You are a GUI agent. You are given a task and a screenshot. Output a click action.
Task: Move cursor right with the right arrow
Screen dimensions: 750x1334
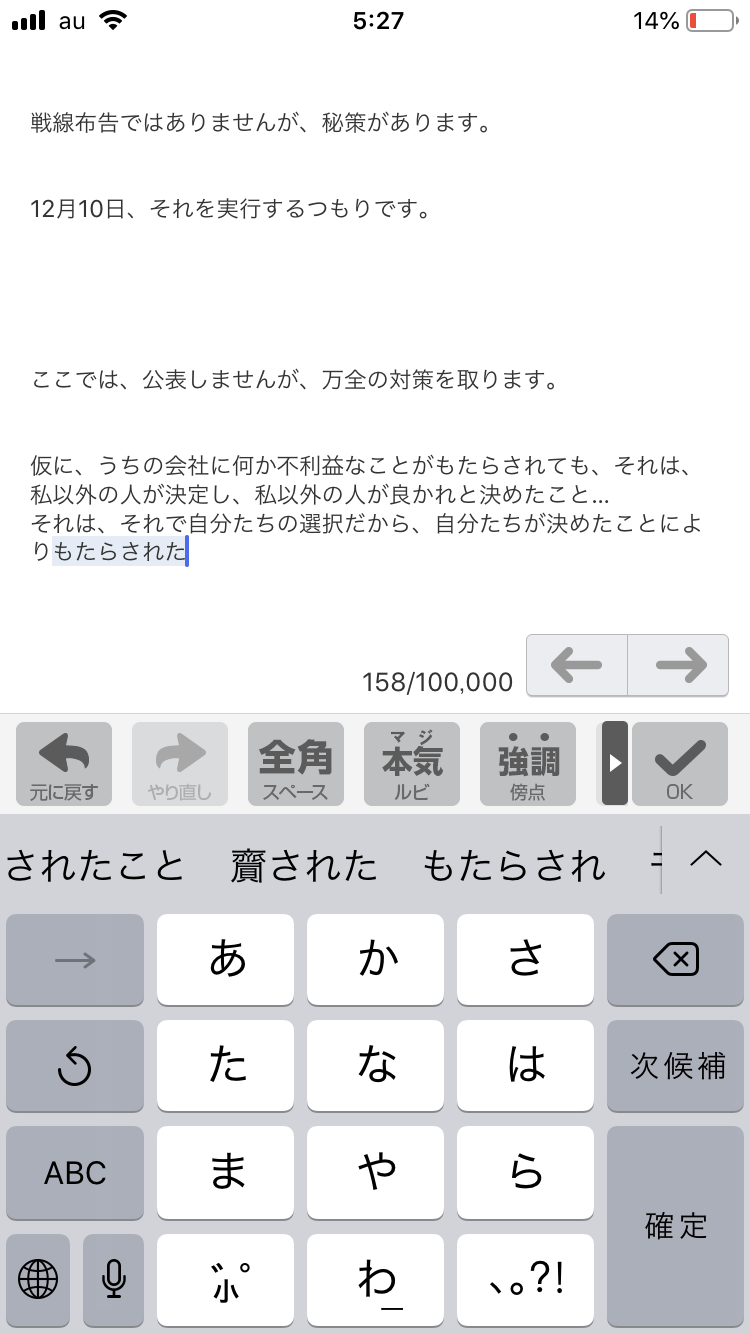678,665
